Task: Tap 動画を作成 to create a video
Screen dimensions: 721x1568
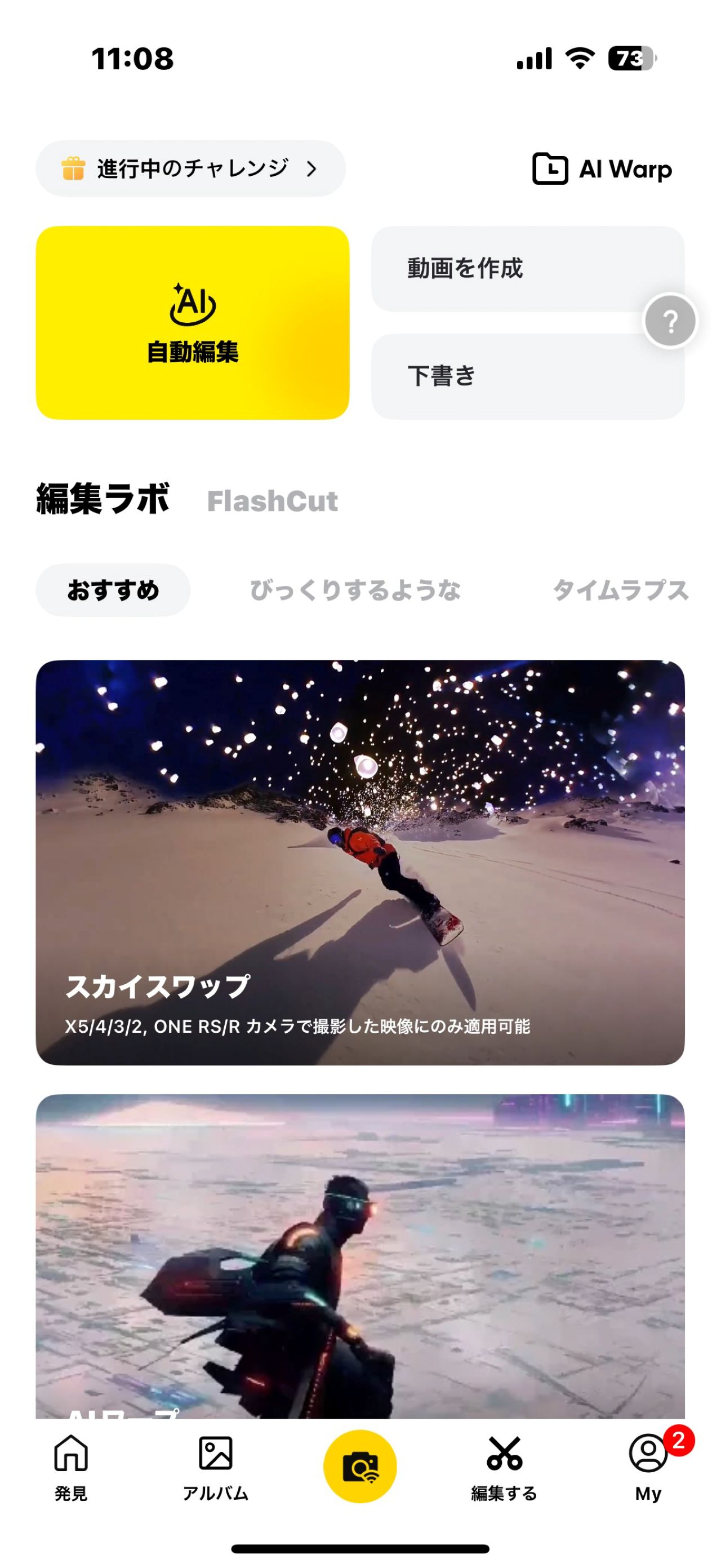Action: 511,268
